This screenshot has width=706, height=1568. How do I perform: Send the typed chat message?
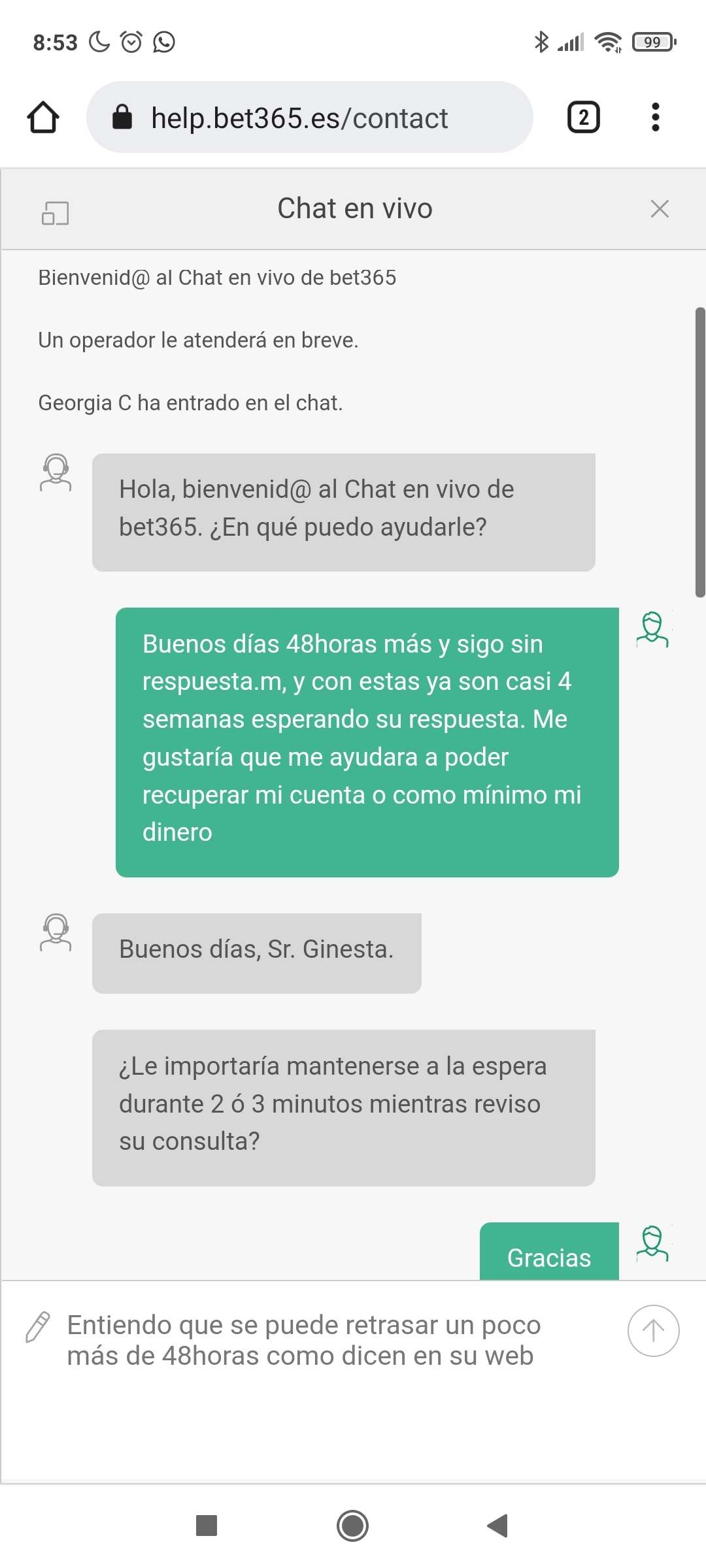coord(653,1331)
